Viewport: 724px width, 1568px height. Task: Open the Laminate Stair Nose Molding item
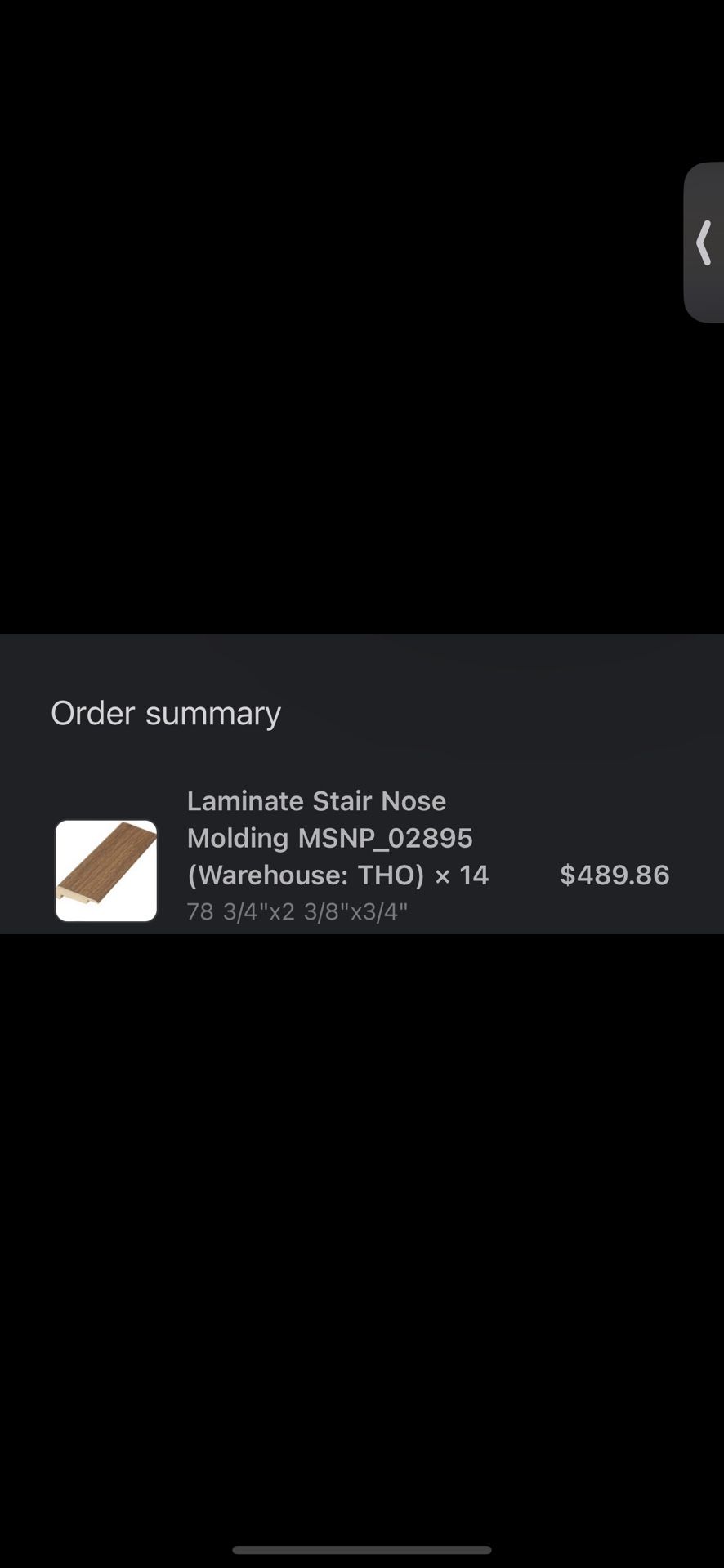point(337,838)
